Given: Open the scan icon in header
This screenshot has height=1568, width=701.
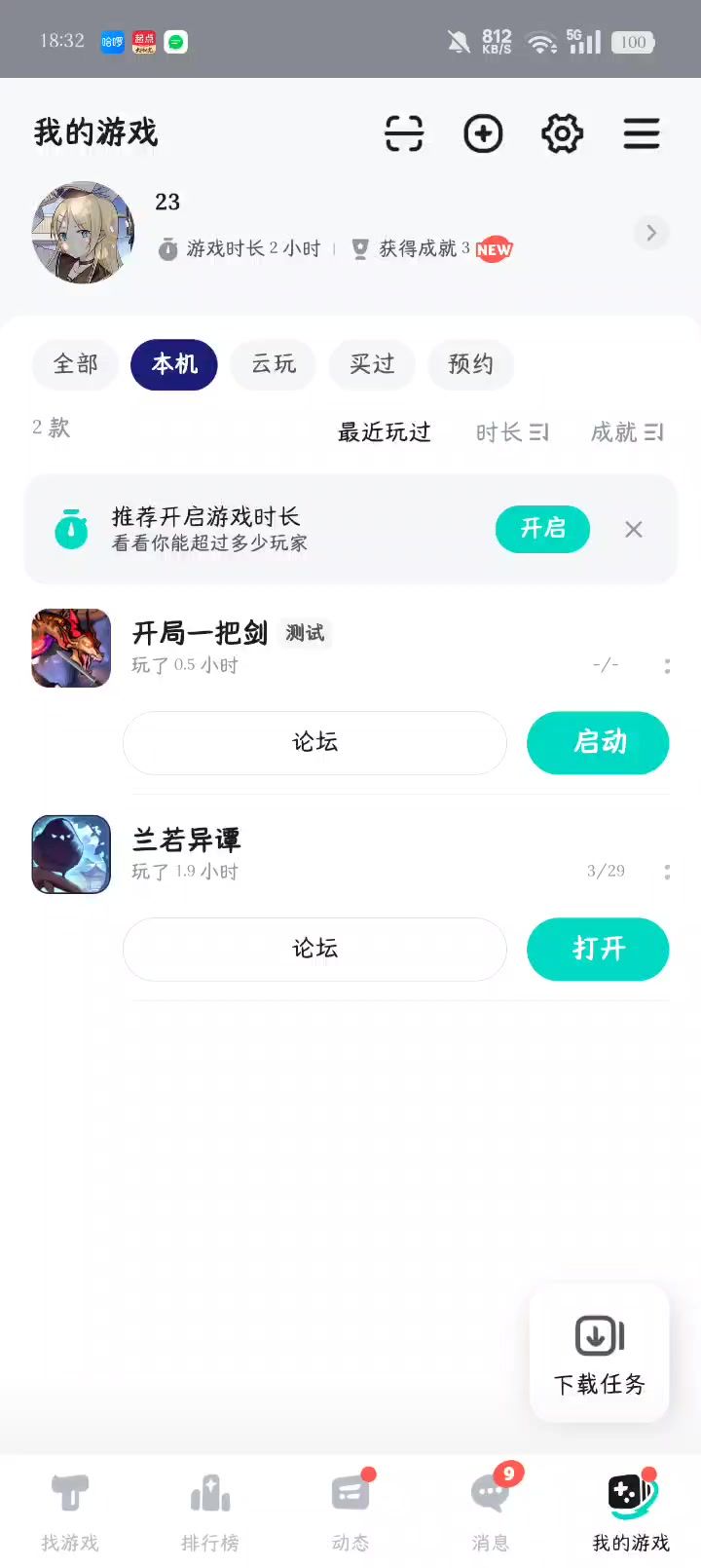Looking at the screenshot, I should click(404, 133).
